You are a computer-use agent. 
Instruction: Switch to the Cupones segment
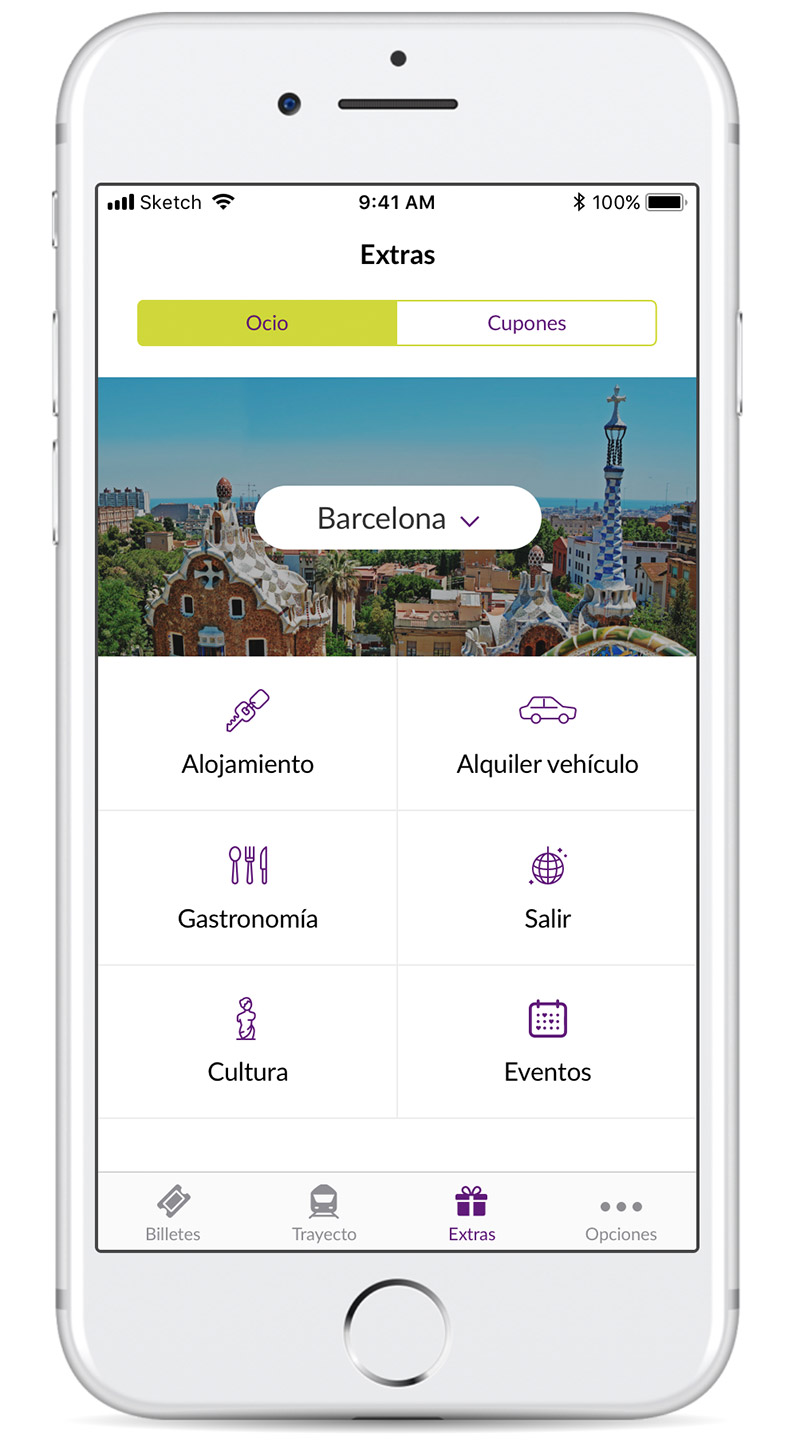526,323
